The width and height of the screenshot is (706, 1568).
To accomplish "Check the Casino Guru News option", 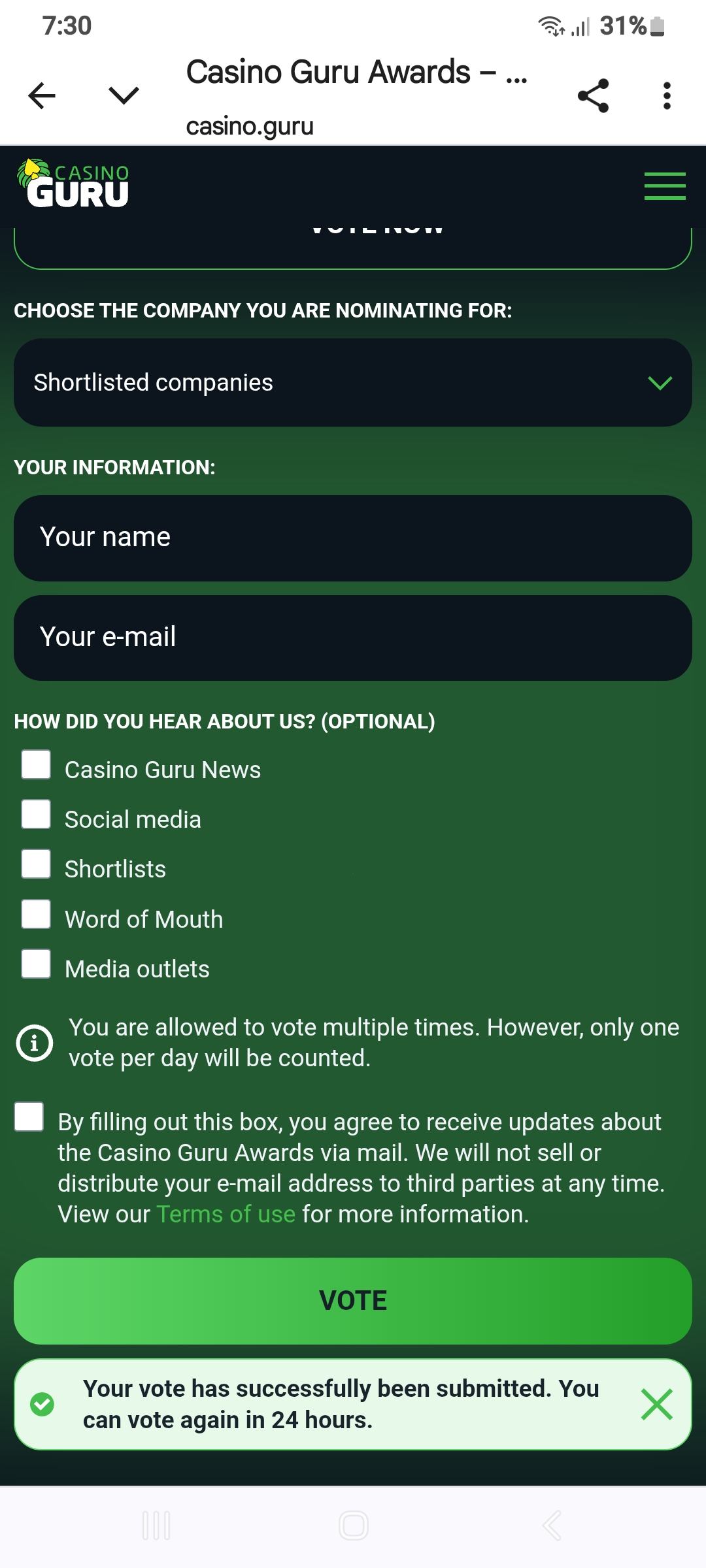I will (x=36, y=764).
